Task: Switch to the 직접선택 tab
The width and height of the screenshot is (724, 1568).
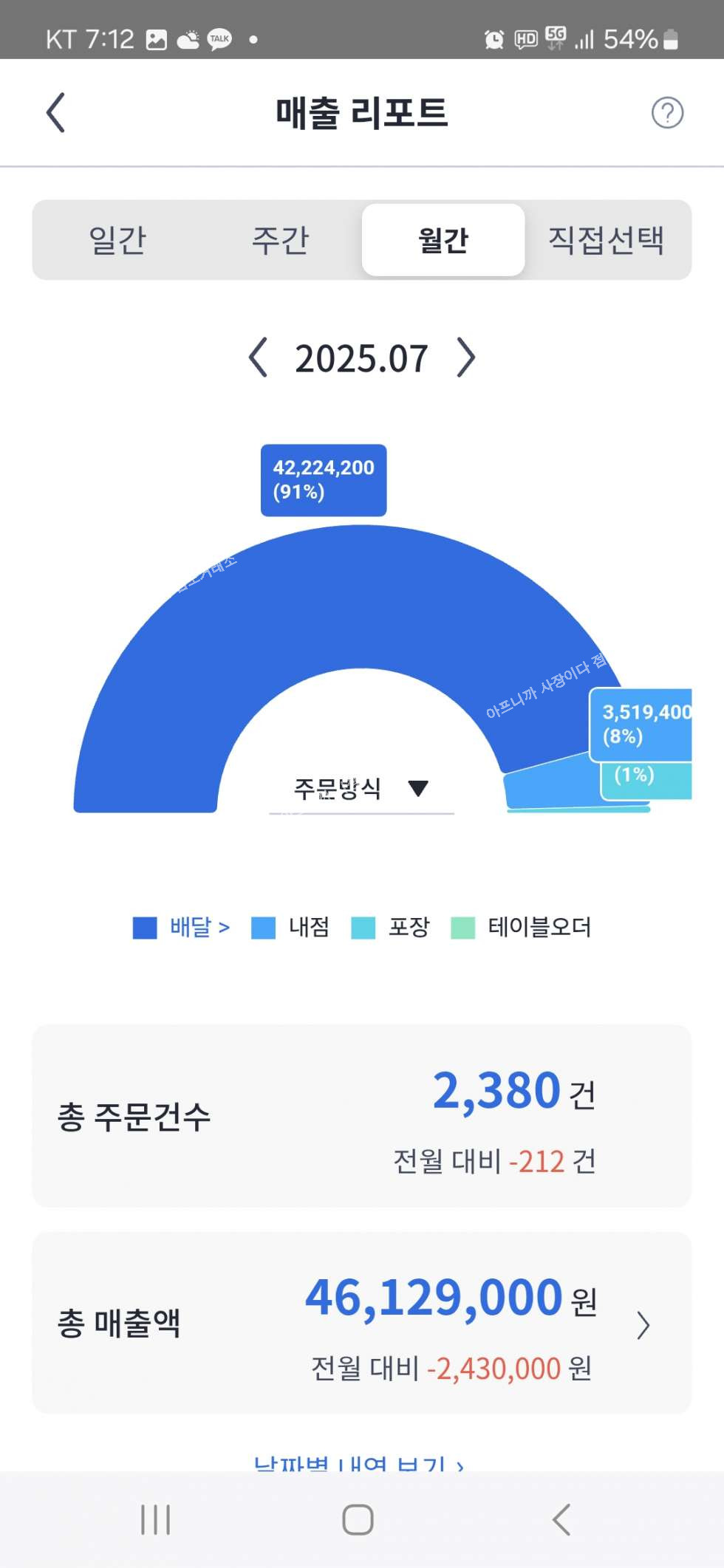Action: (x=606, y=240)
